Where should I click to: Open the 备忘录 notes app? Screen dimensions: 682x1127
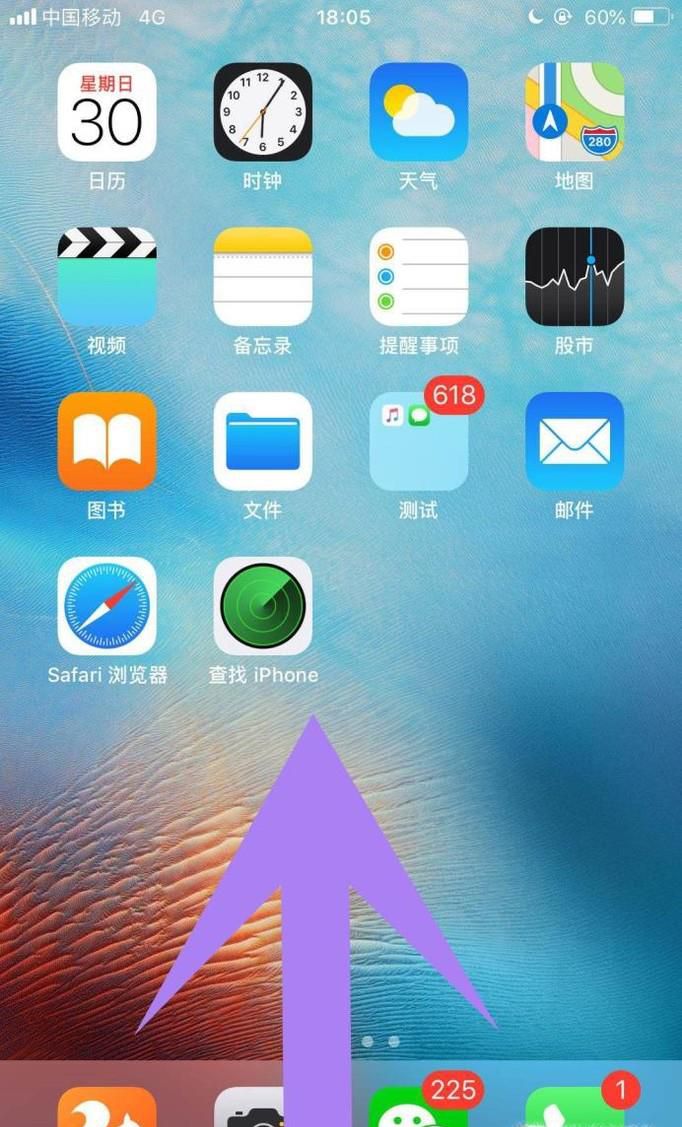(x=263, y=276)
